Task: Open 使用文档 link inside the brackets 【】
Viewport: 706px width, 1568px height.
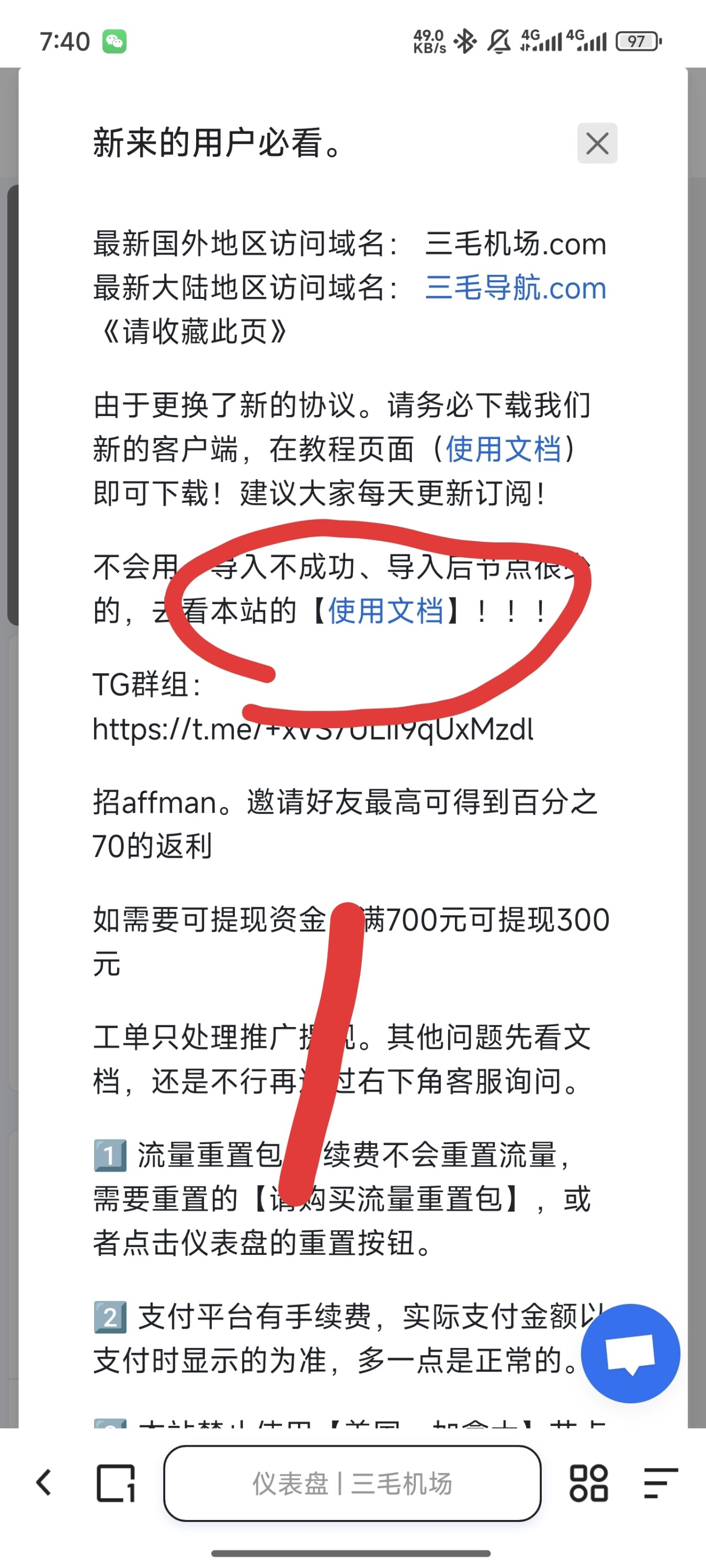Action: point(385,610)
